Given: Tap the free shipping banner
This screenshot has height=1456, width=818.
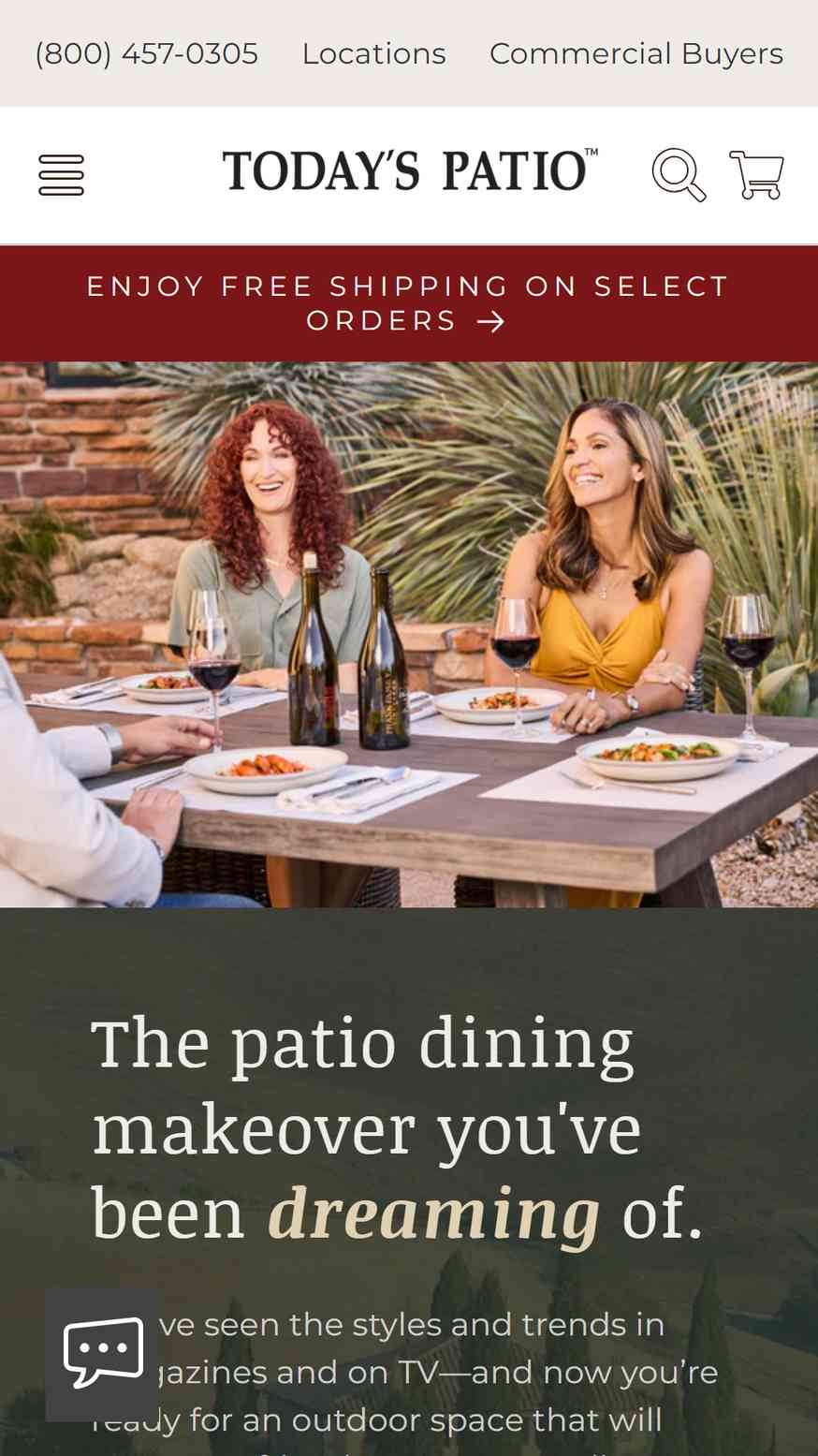Looking at the screenshot, I should 409,303.
